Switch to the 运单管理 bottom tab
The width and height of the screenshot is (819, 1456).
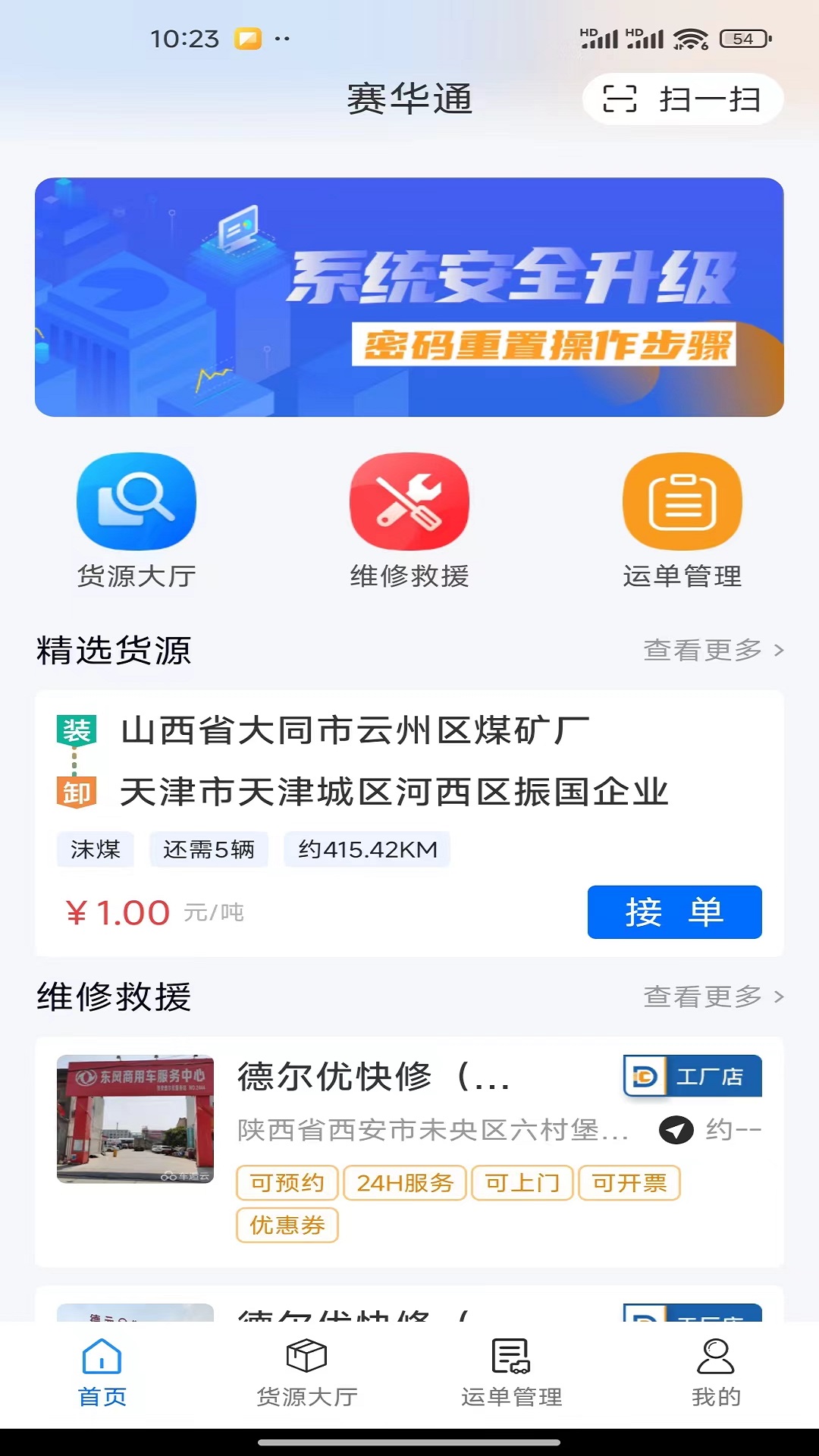tap(512, 1373)
